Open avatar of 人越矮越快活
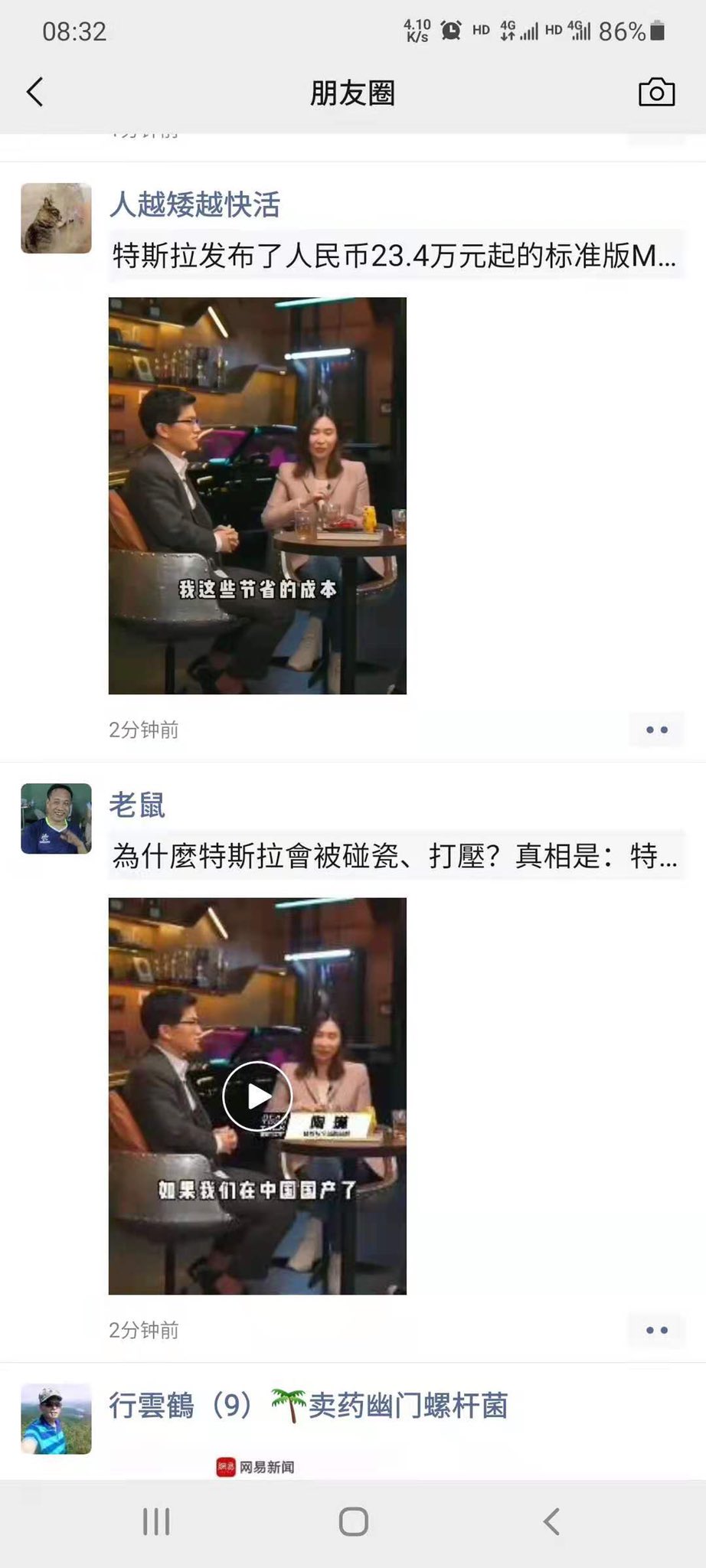 pos(56,218)
